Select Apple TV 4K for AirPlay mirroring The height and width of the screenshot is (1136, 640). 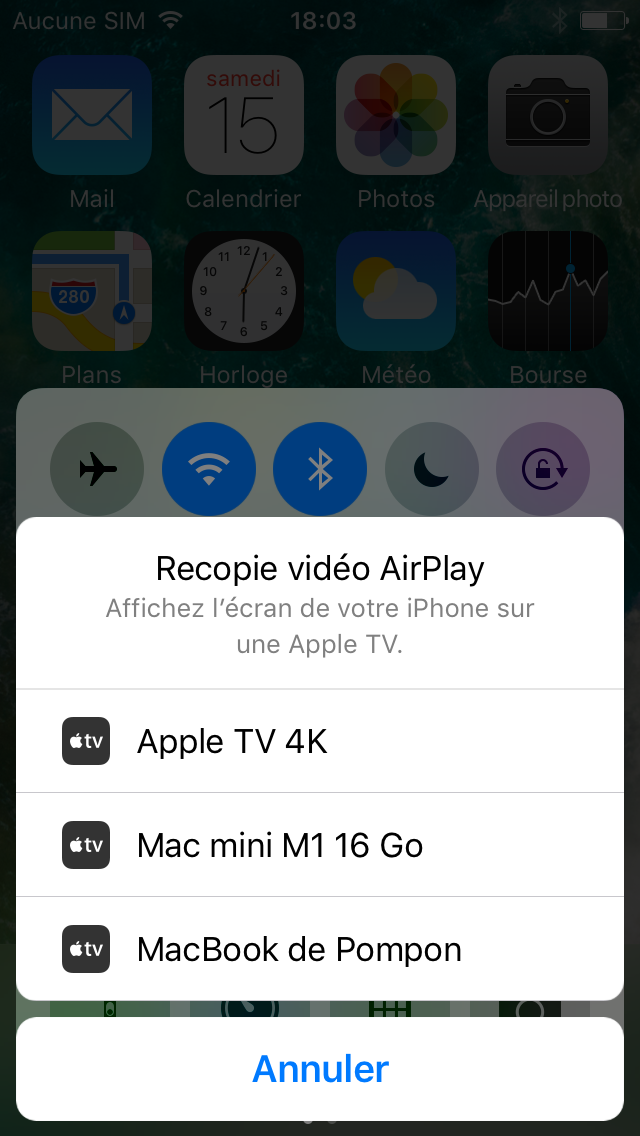tap(320, 740)
